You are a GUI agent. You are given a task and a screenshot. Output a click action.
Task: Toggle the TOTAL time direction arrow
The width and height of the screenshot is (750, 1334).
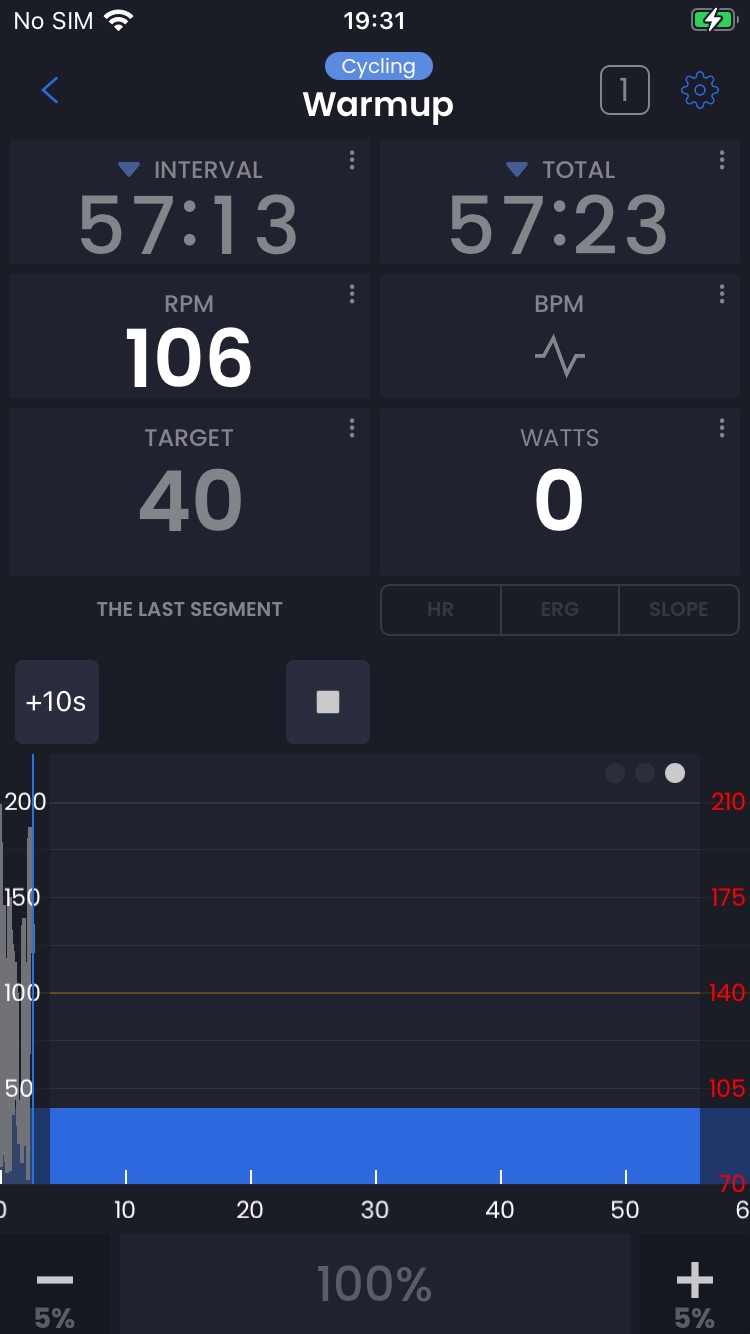click(517, 171)
